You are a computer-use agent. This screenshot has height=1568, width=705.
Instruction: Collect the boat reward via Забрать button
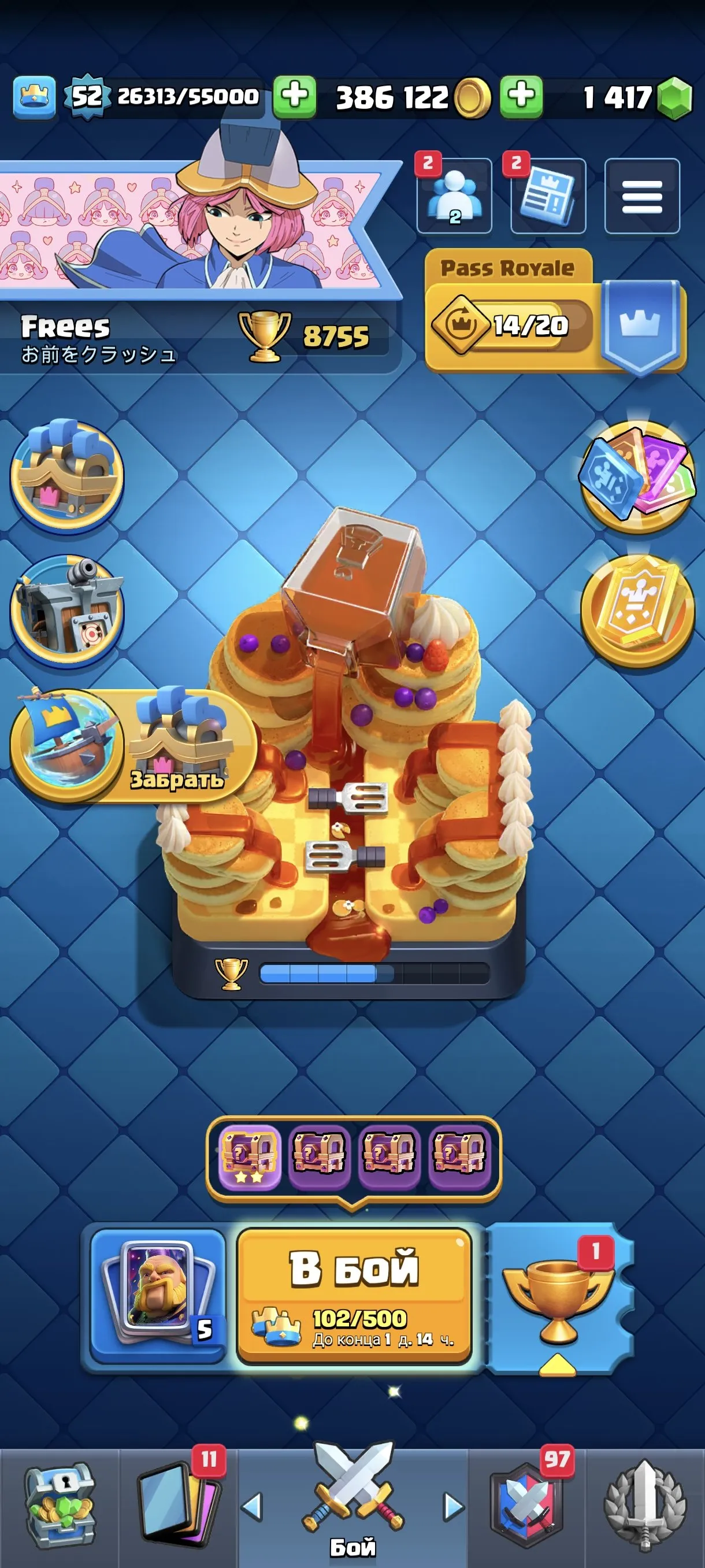point(176,781)
